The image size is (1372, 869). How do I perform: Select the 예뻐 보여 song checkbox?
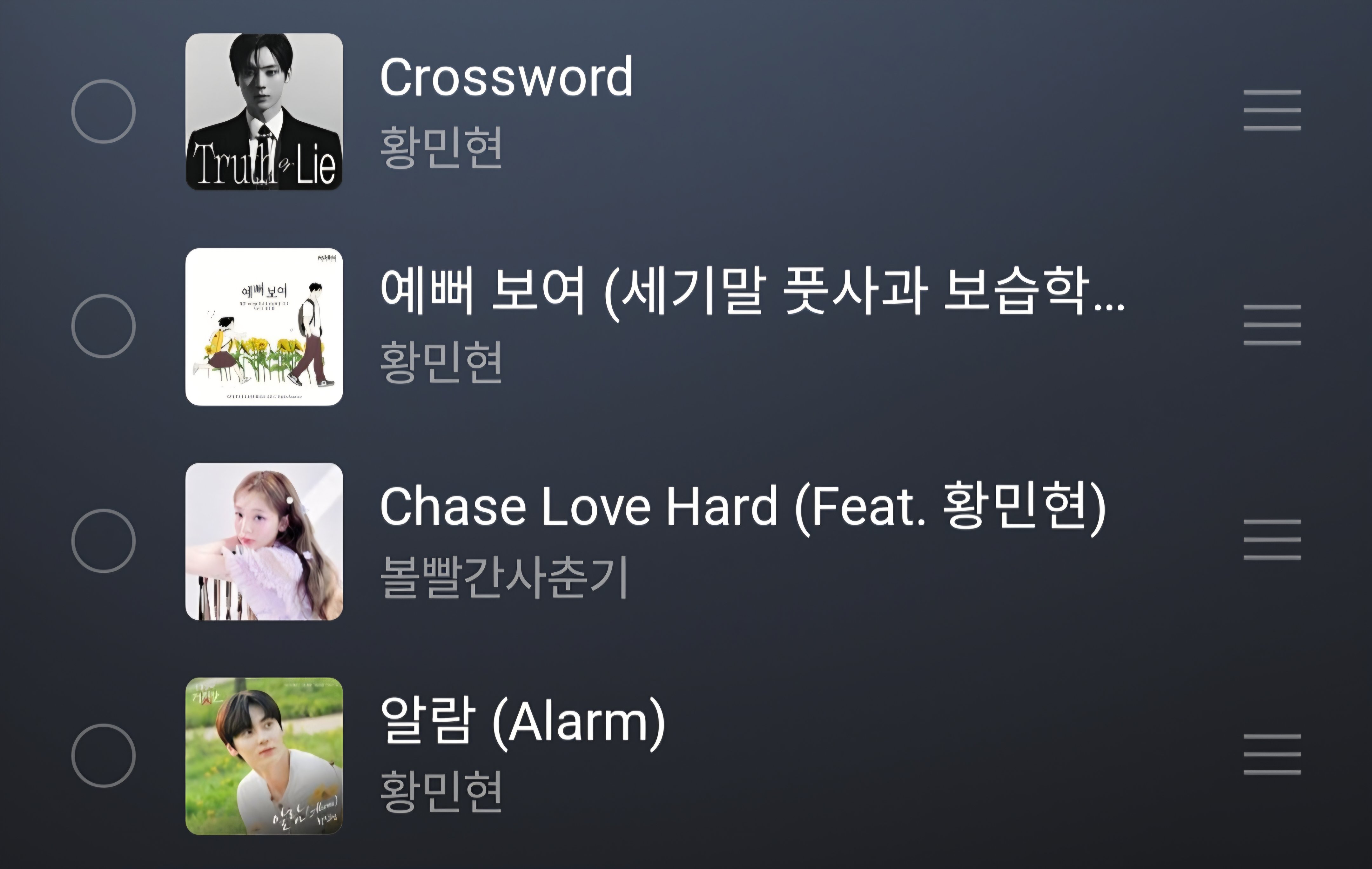(103, 326)
